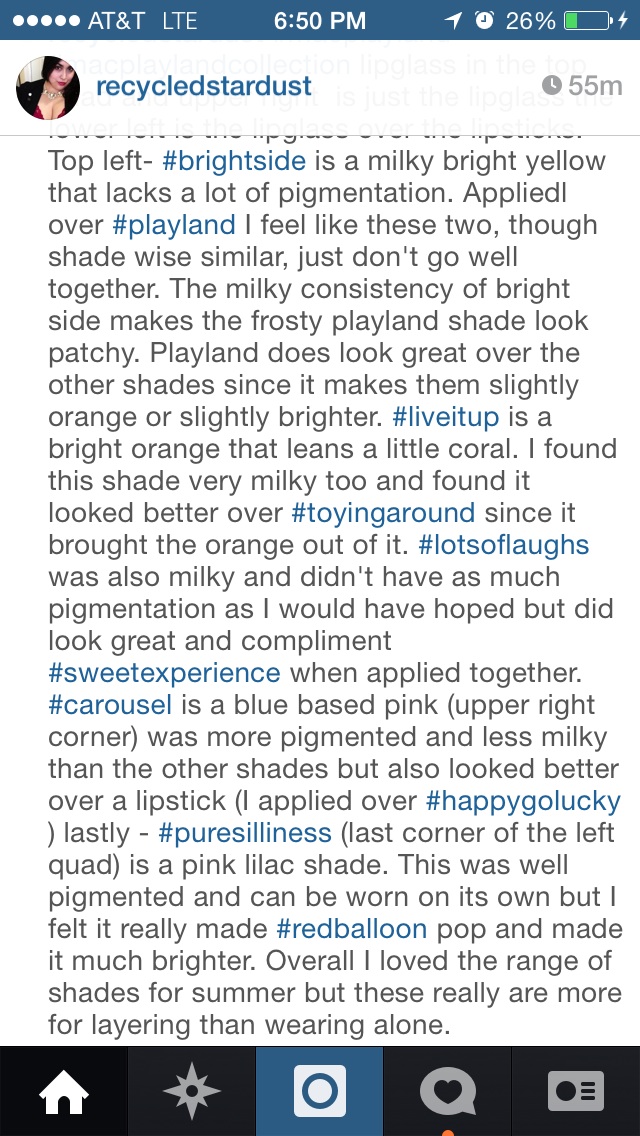Open the #liveitup hashtag
Viewport: 640px width, 1136px height.
click(x=446, y=417)
